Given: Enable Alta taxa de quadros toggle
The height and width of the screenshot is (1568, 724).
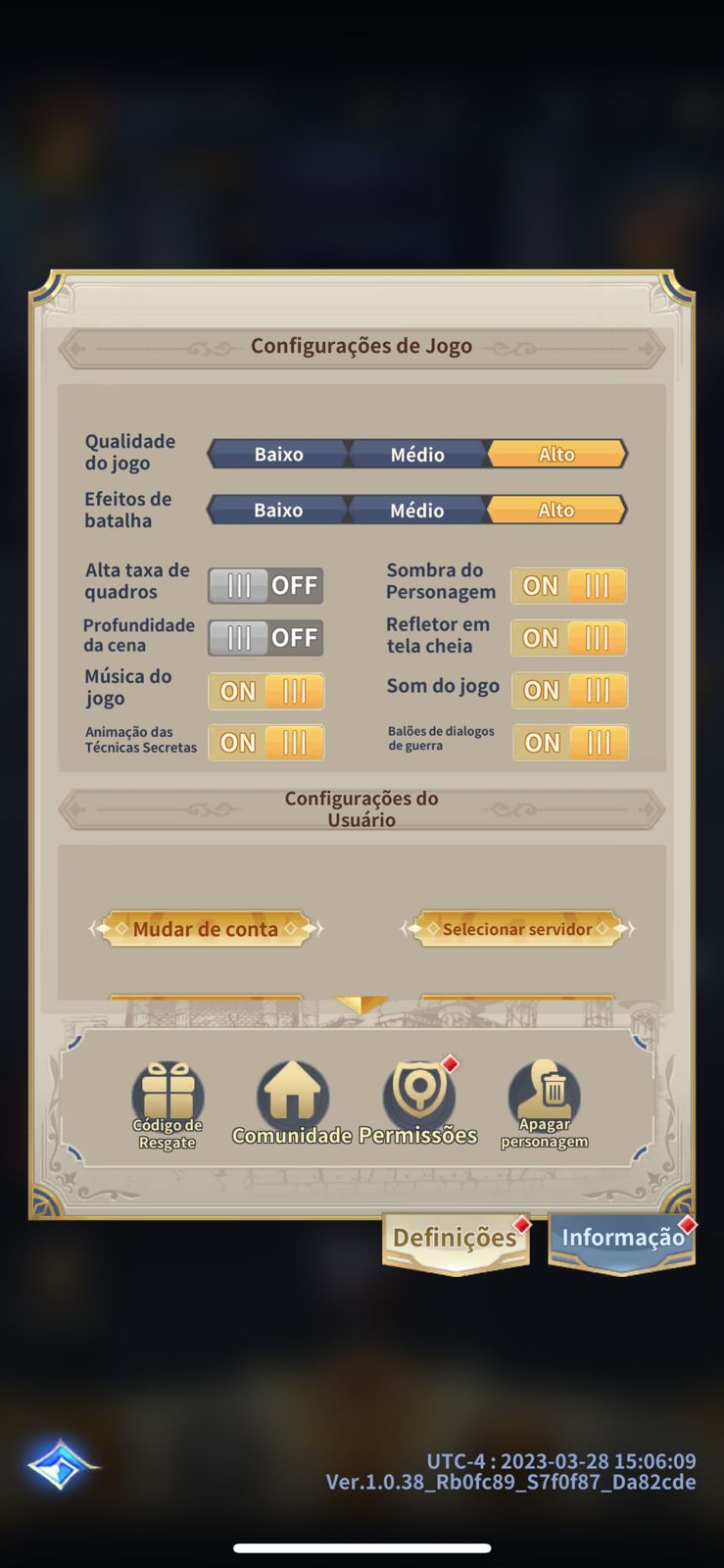Looking at the screenshot, I should tap(265, 585).
